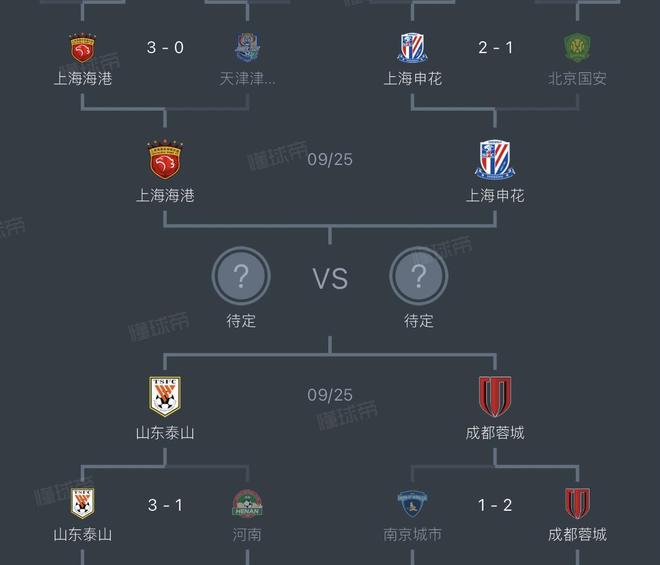Open the 山东泰山 3-1 河南 match
This screenshot has width=660, height=565.
pos(165,506)
